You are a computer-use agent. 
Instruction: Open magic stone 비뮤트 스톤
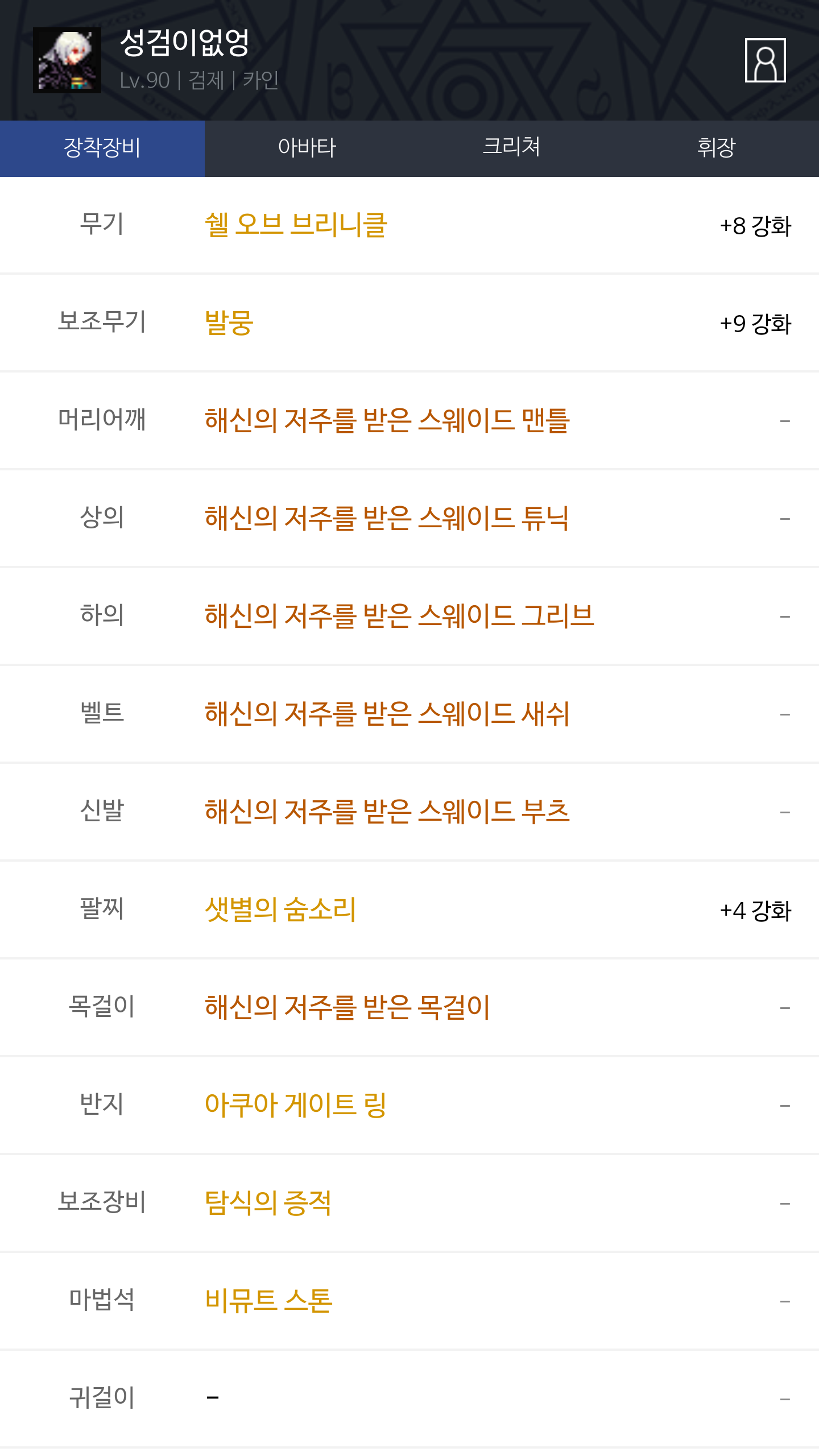tap(268, 1301)
